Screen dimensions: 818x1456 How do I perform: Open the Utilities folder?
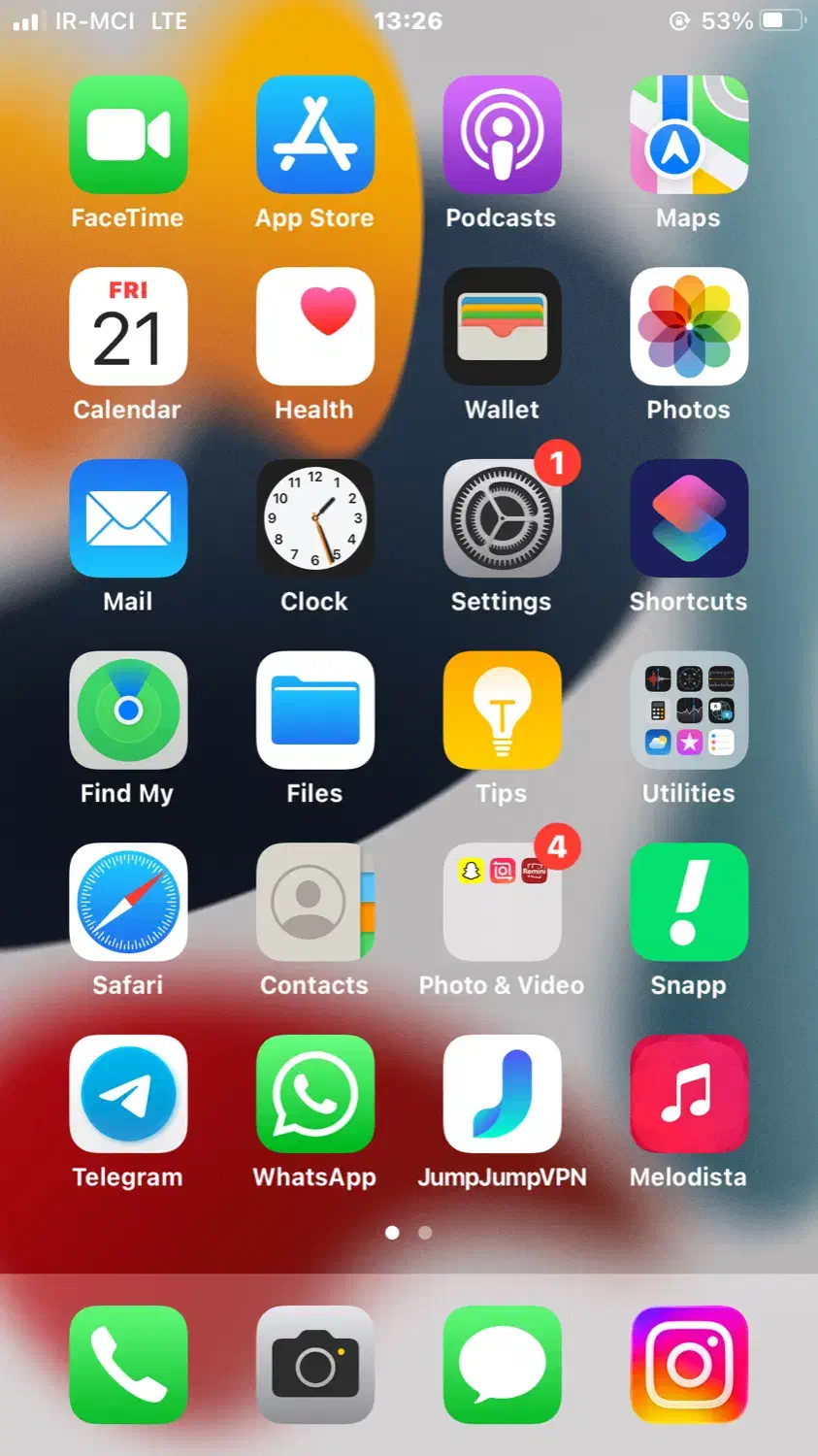(x=688, y=711)
